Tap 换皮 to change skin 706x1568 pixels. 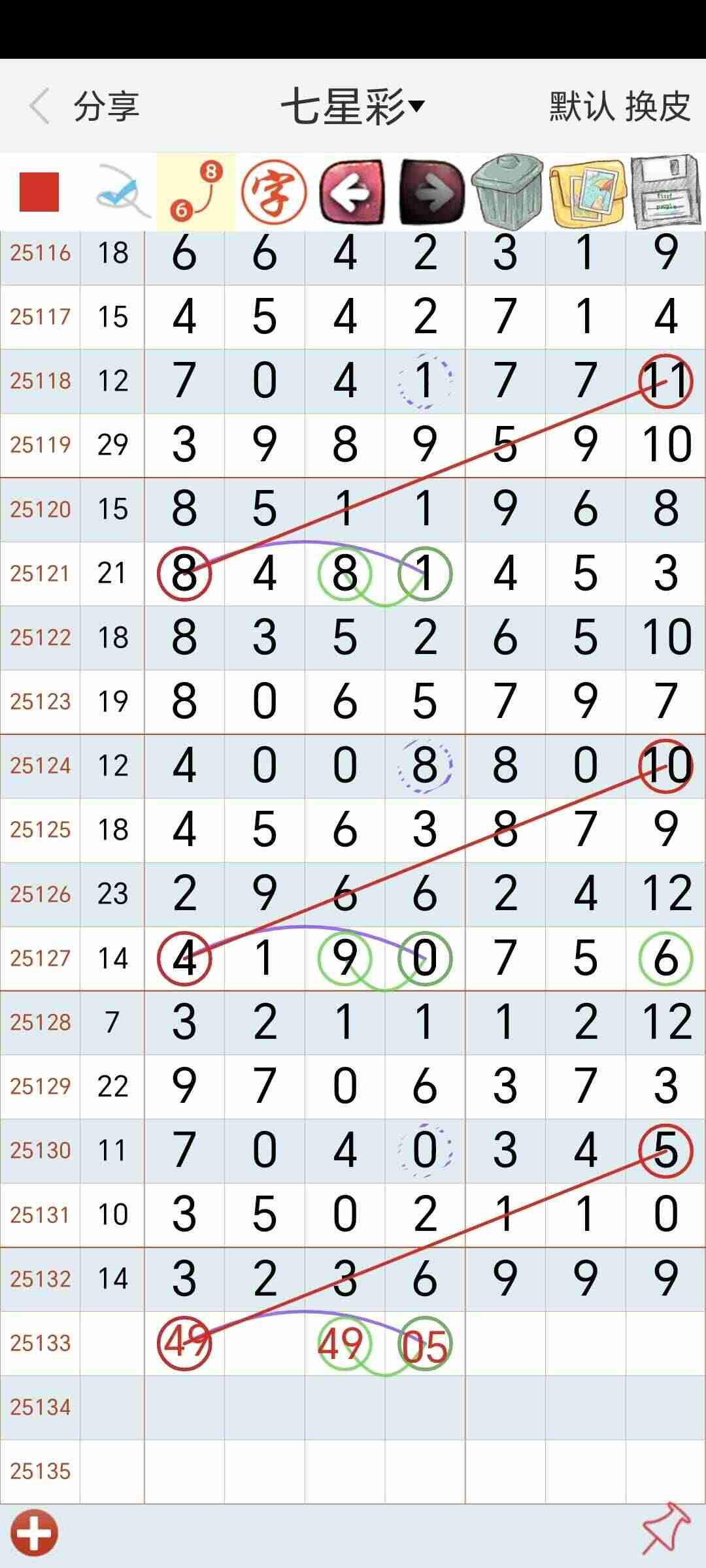pyautogui.click(x=658, y=106)
